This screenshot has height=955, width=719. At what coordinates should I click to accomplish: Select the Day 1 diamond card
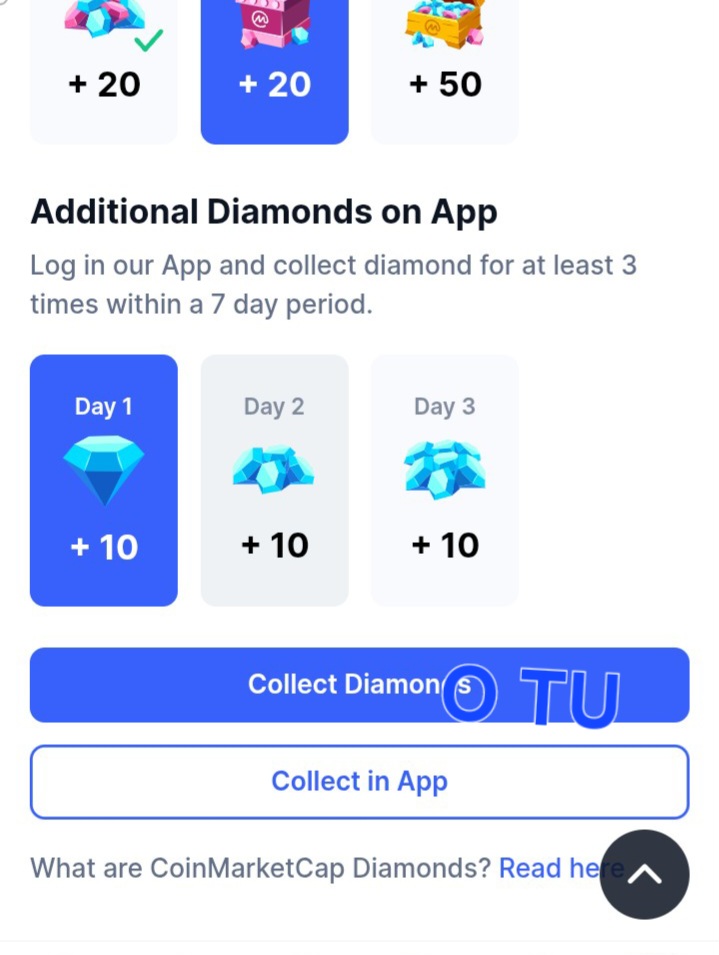pyautogui.click(x=104, y=480)
